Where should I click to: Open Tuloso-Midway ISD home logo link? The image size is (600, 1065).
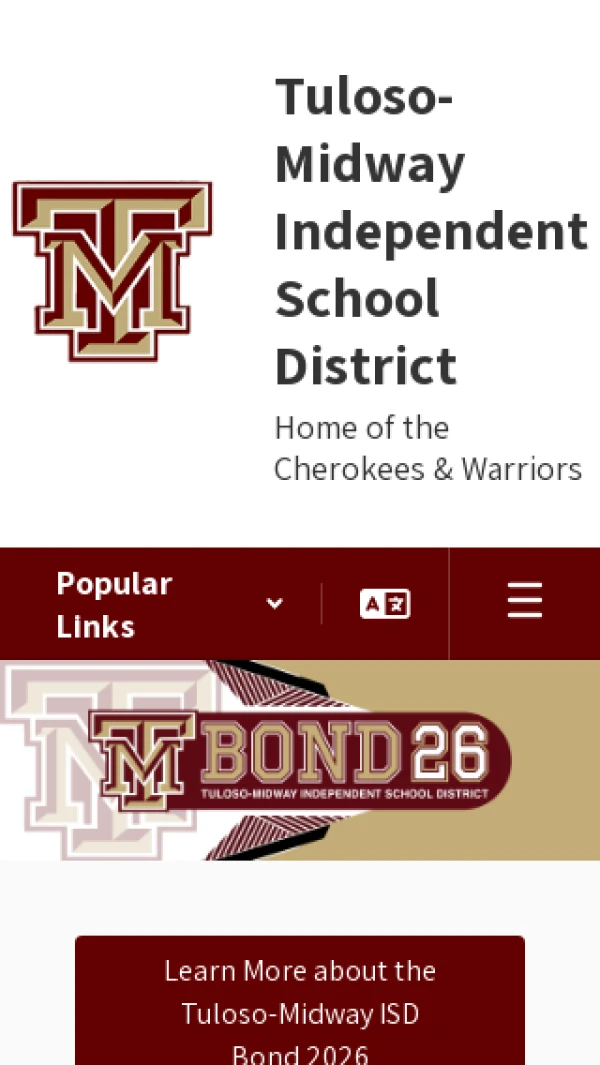coord(113,270)
